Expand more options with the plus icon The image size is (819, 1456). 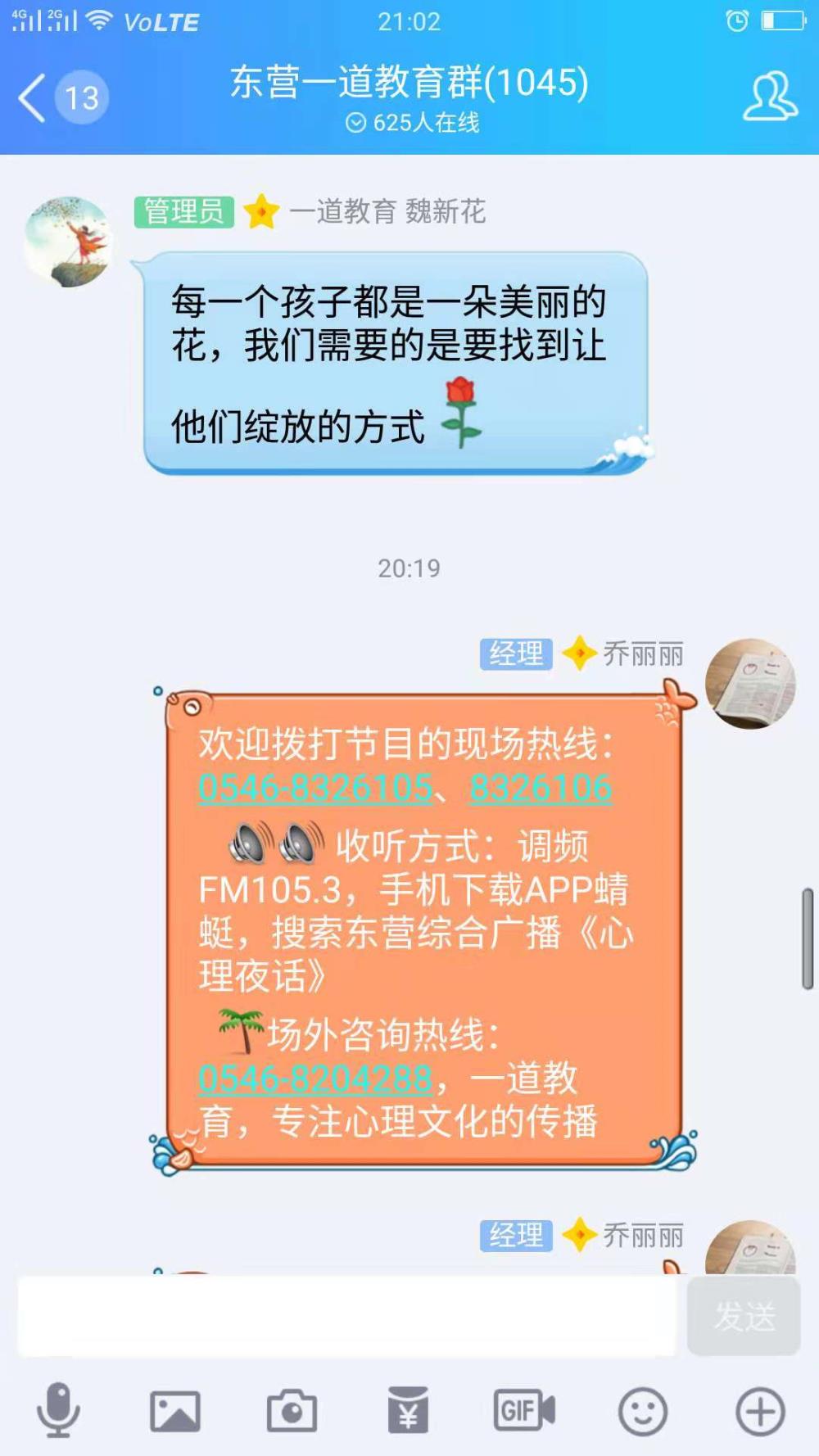760,1411
